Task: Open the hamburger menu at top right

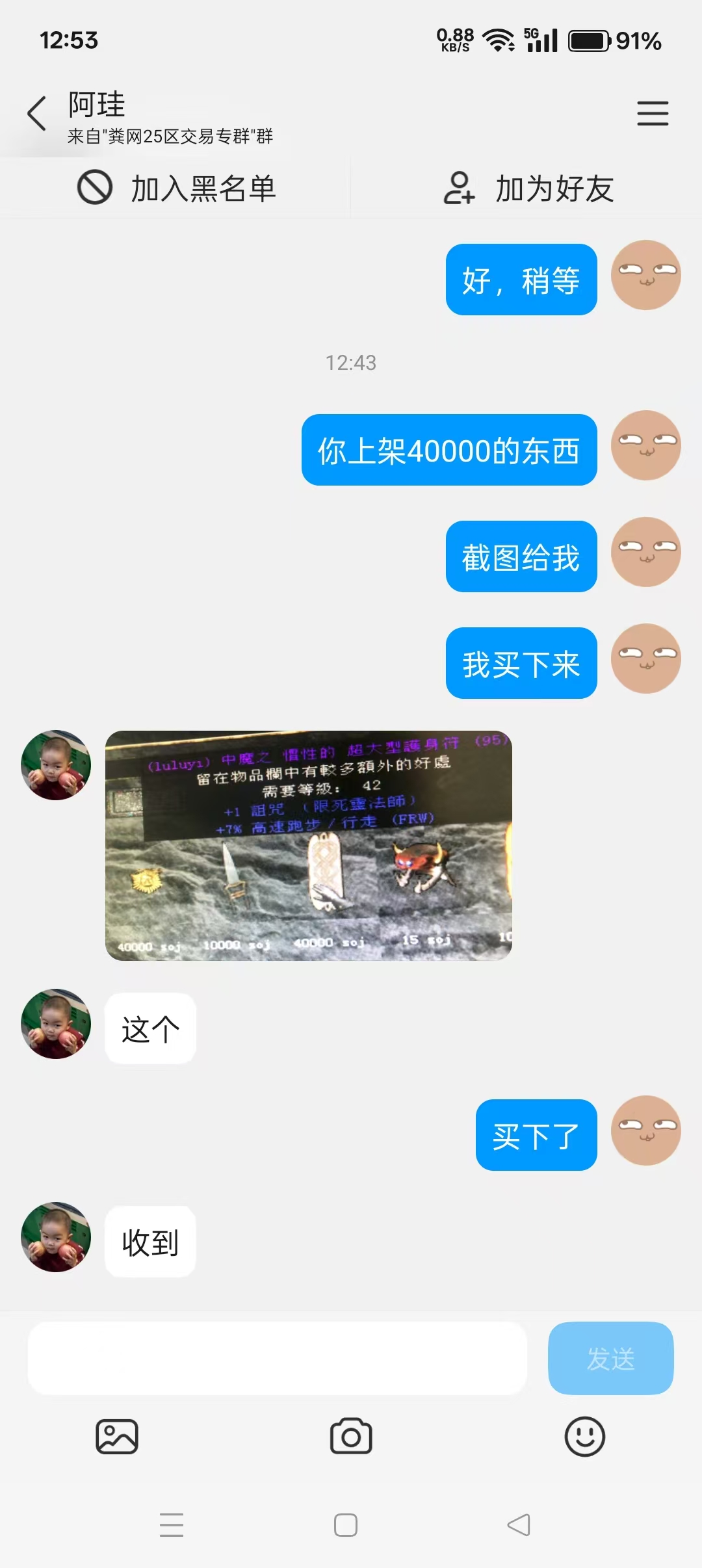Action: tap(653, 114)
